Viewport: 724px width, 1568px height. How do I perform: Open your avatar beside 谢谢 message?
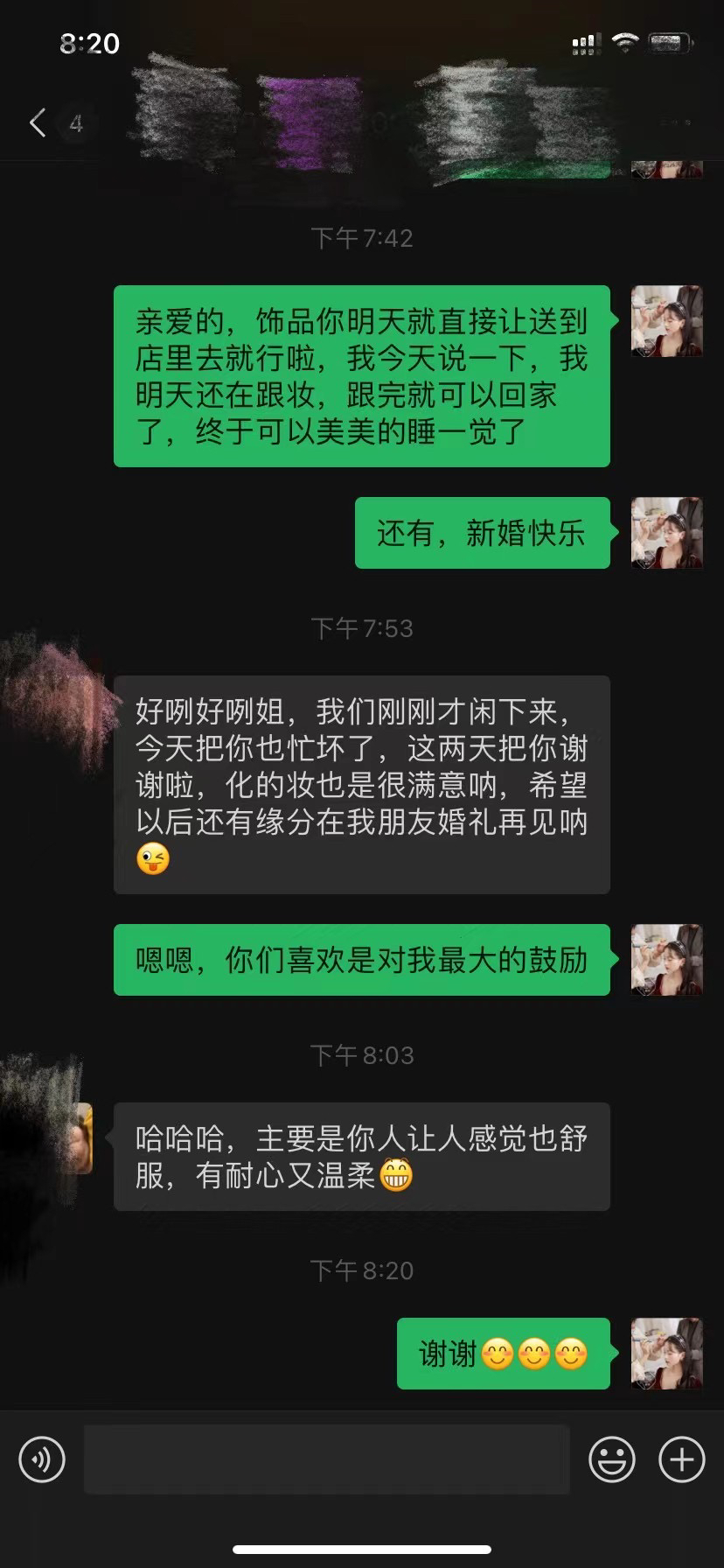click(x=667, y=1354)
